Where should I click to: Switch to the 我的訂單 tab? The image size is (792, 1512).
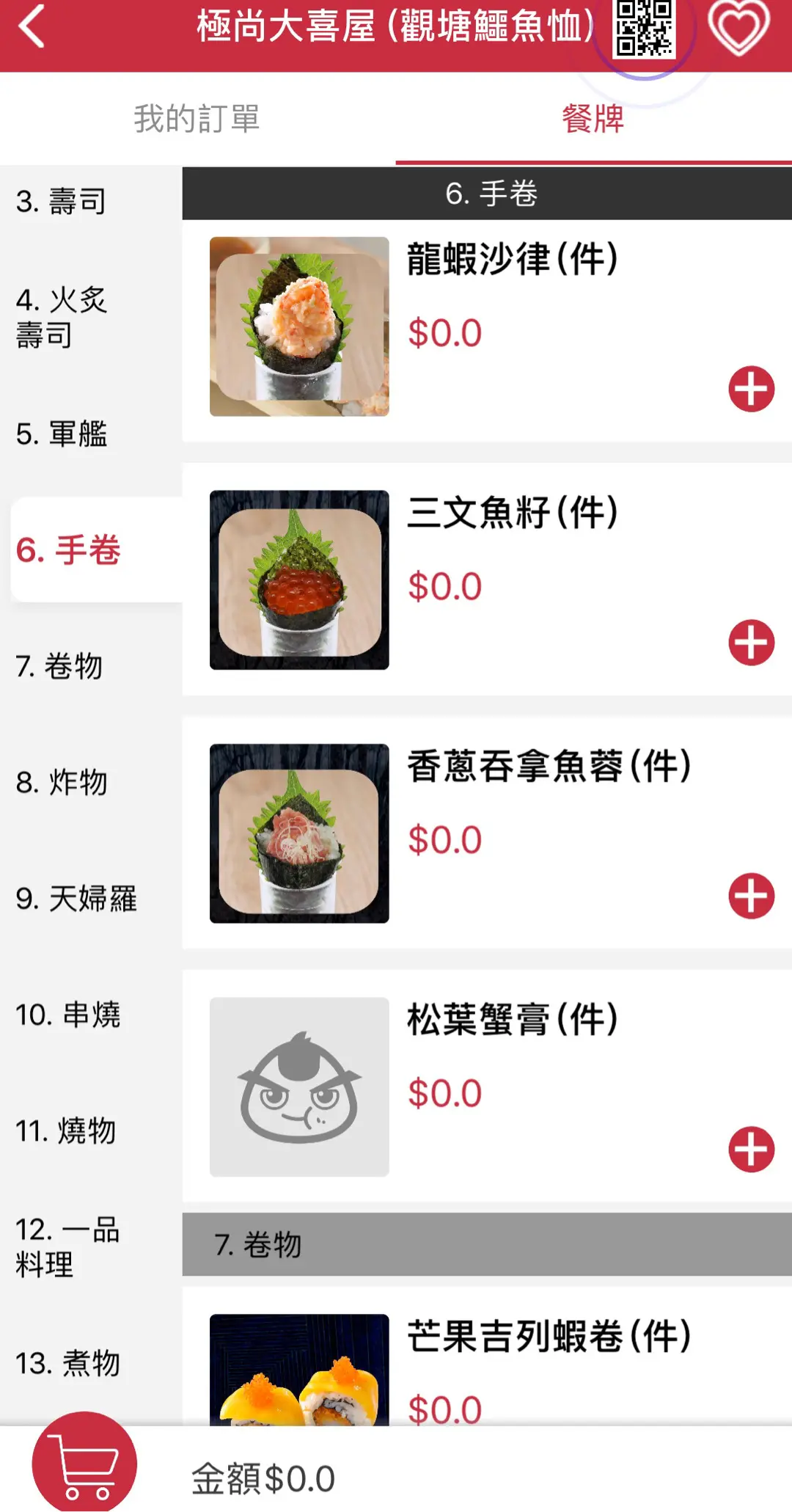tap(197, 119)
